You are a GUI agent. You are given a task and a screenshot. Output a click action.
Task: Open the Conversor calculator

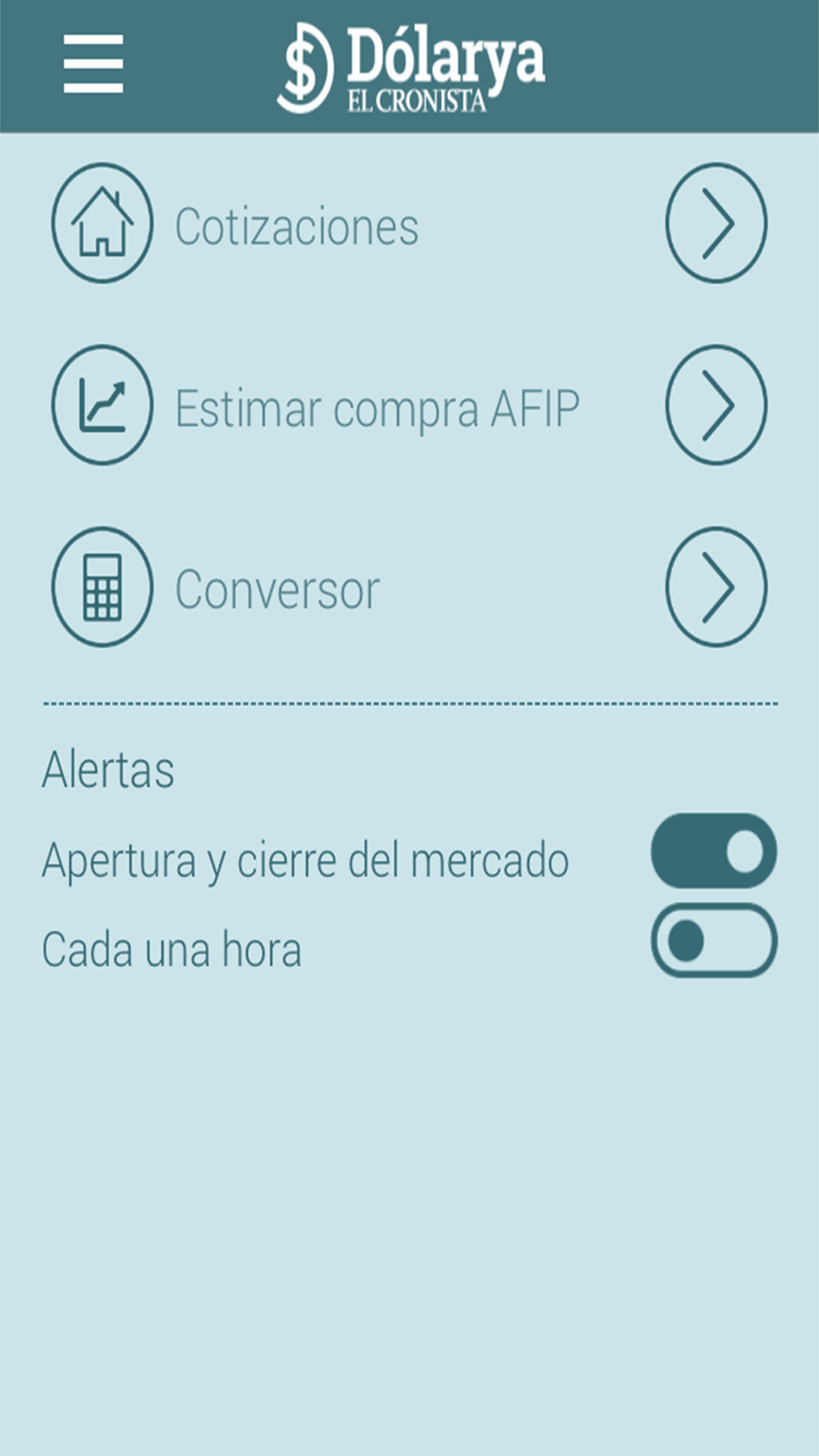[x=409, y=587]
